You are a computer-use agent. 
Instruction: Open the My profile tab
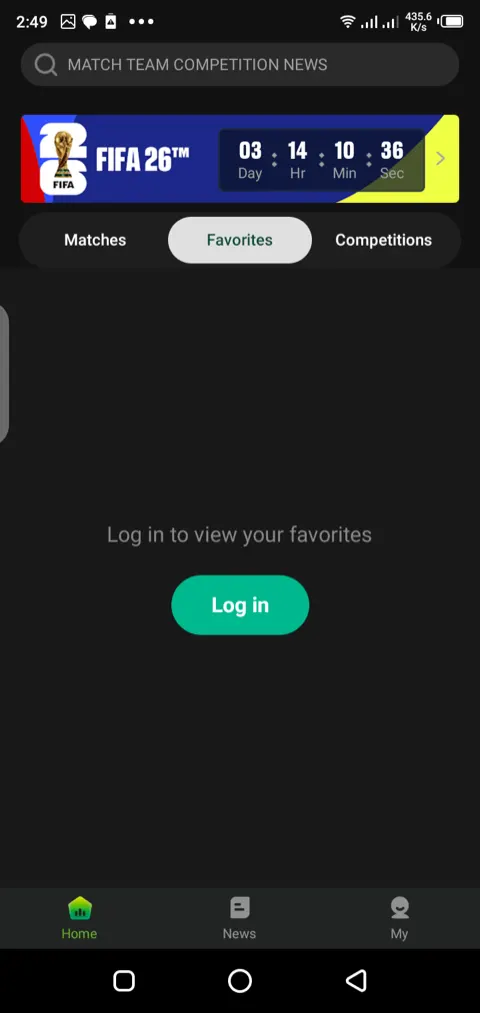[399, 918]
